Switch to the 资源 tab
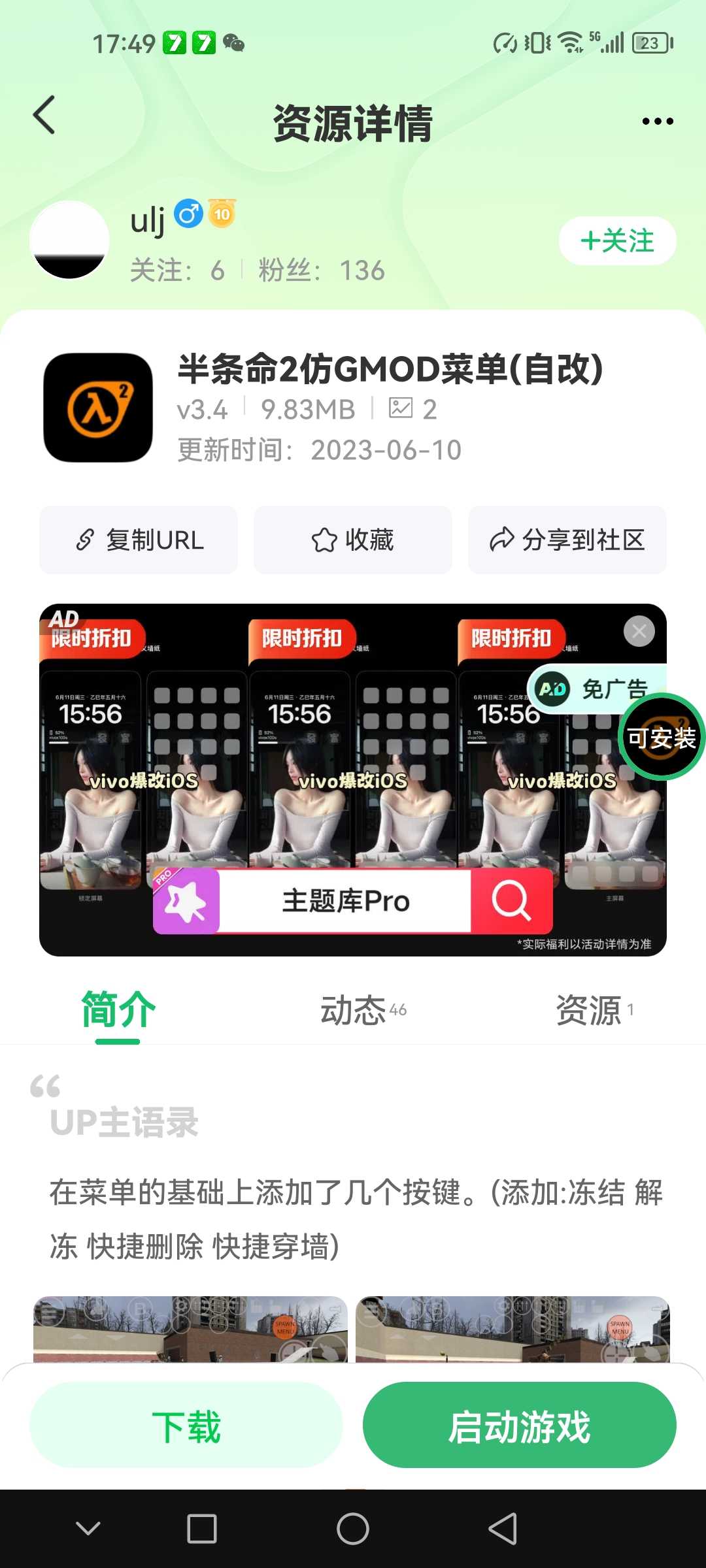706x1568 pixels. point(593,1010)
